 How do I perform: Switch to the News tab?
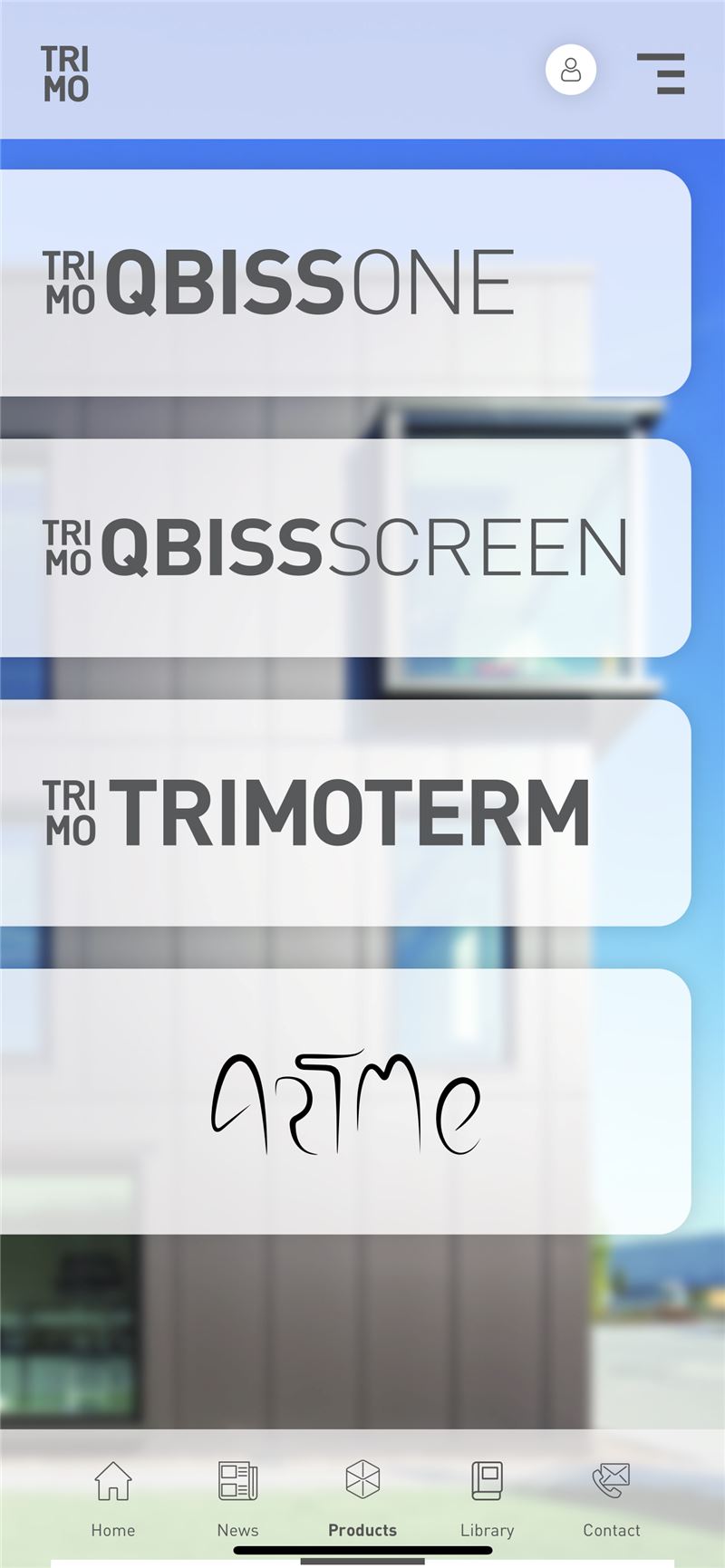(237, 1499)
